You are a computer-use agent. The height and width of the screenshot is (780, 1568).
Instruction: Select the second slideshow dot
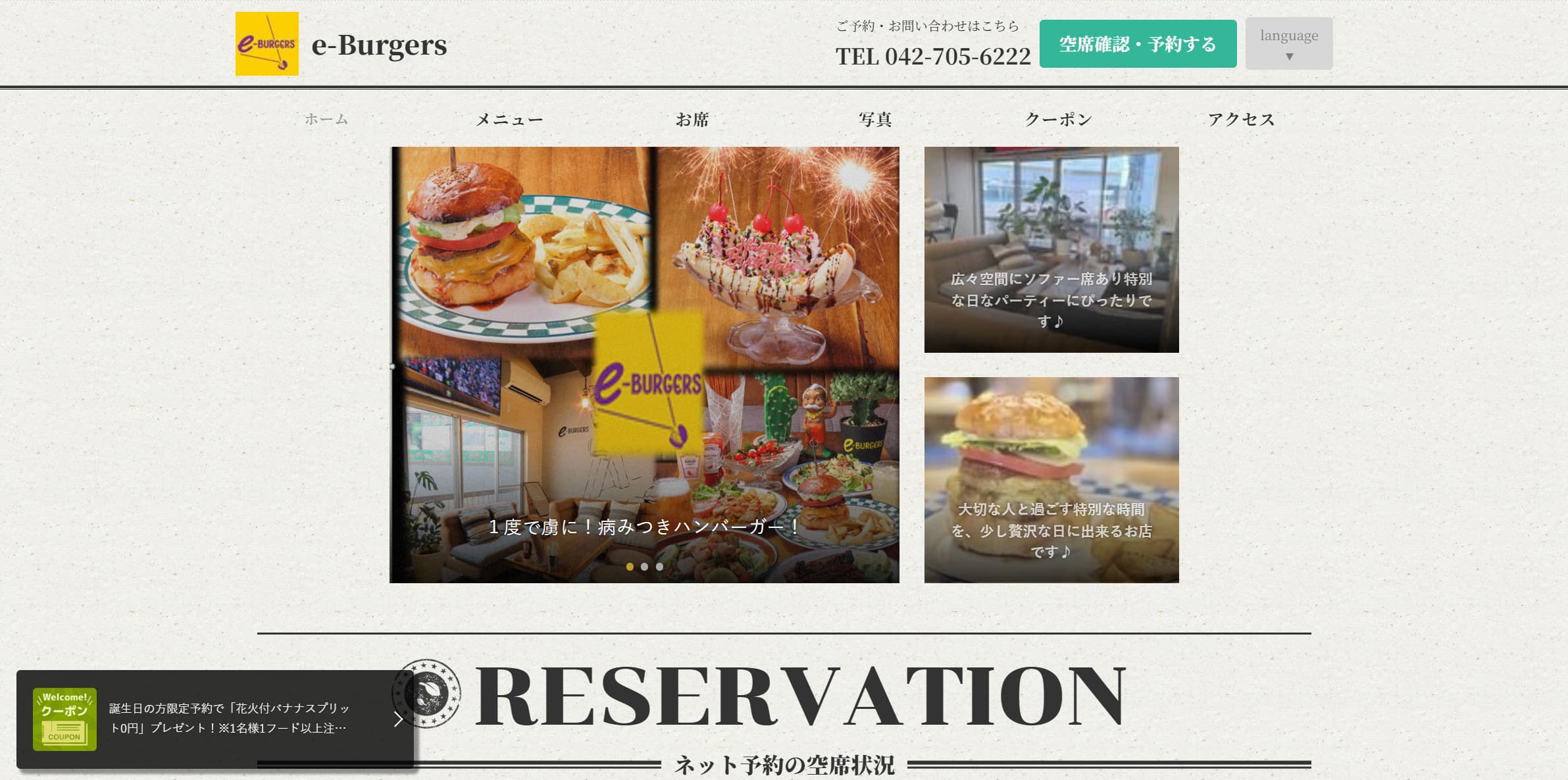click(x=644, y=567)
